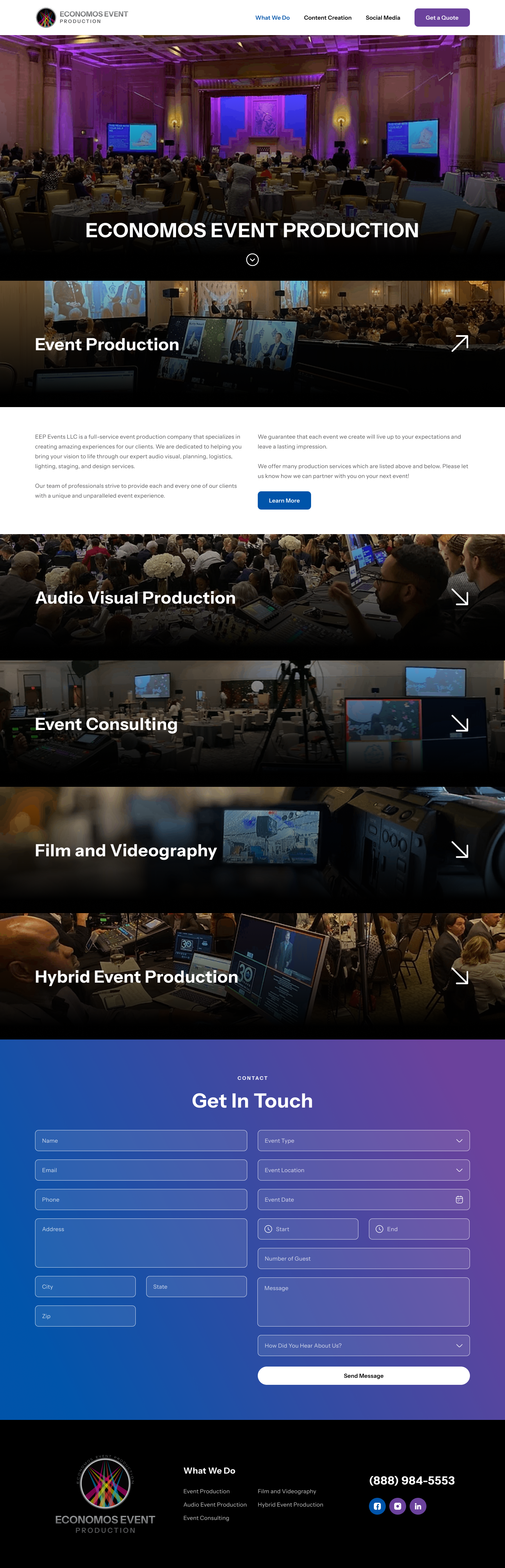
Task: Open Social Media nav link
Action: 383,18
